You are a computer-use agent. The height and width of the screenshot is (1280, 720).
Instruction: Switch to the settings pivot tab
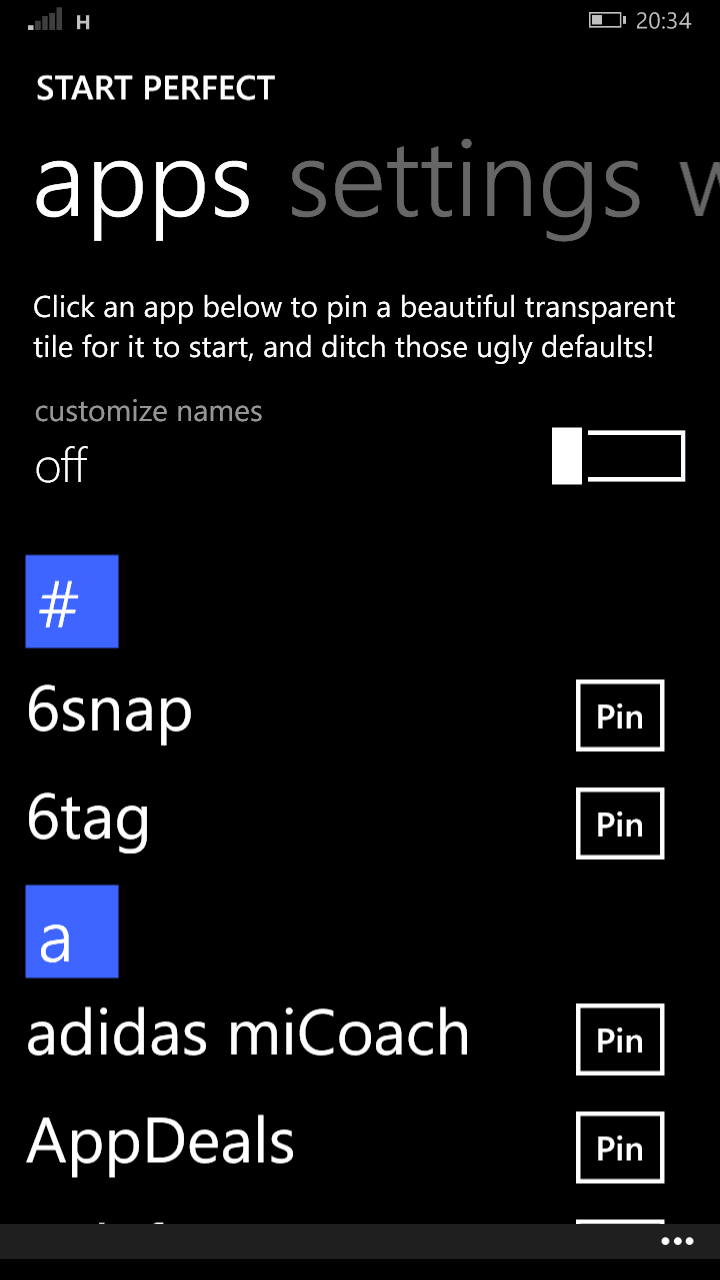pyautogui.click(x=465, y=185)
